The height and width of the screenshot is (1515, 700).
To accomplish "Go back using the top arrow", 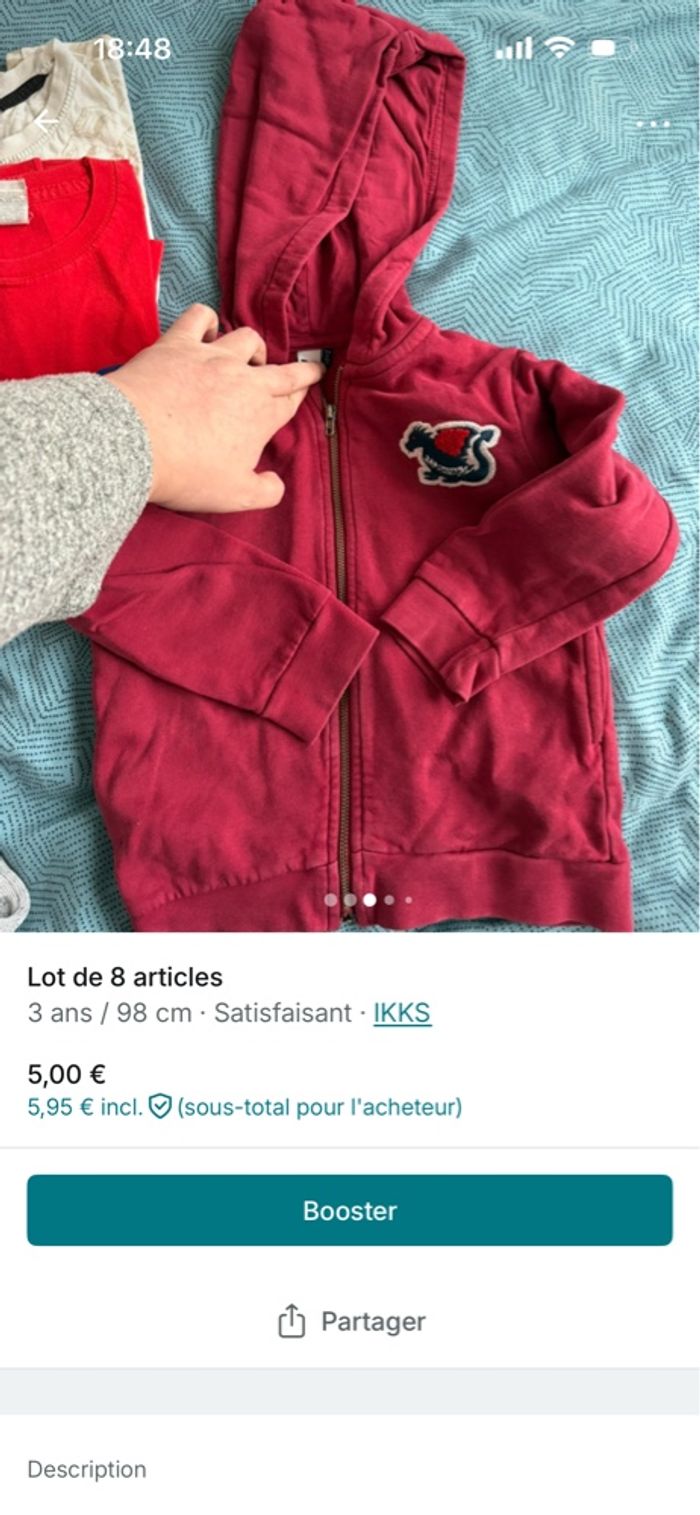I will pyautogui.click(x=45, y=122).
